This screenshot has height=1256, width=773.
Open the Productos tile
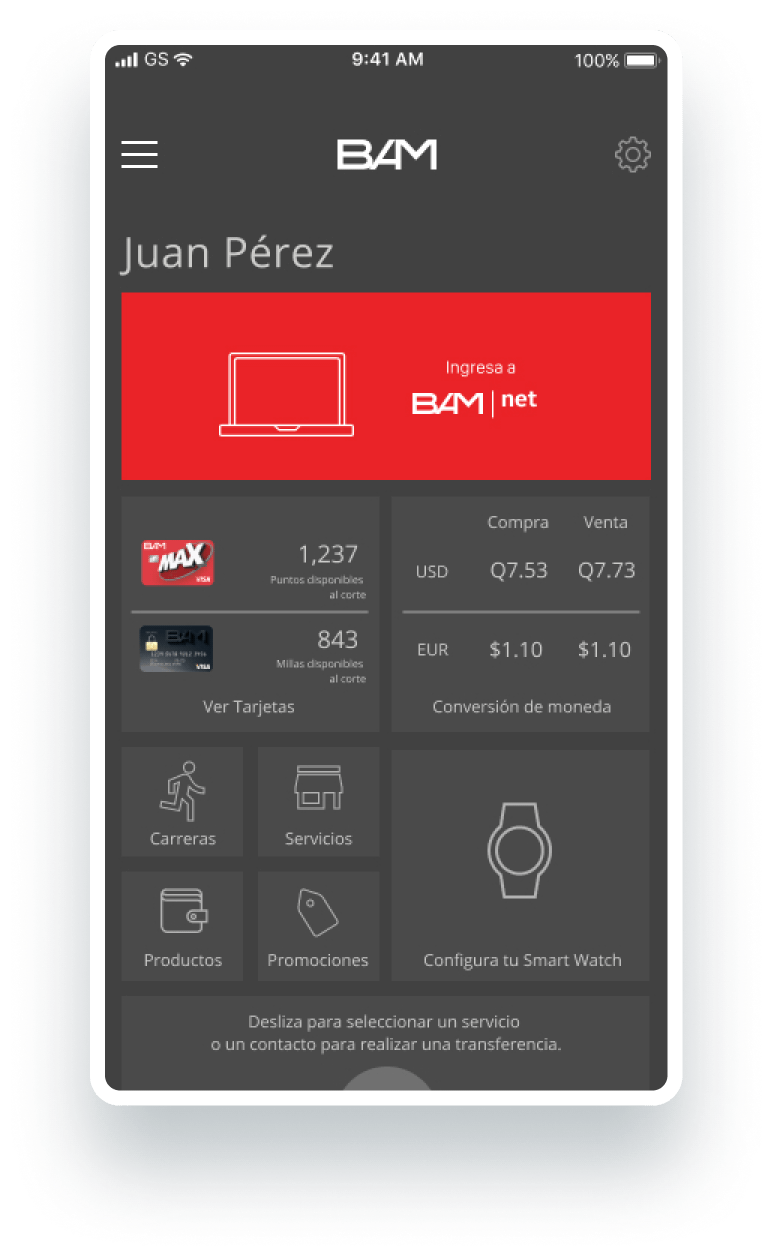coord(182,926)
